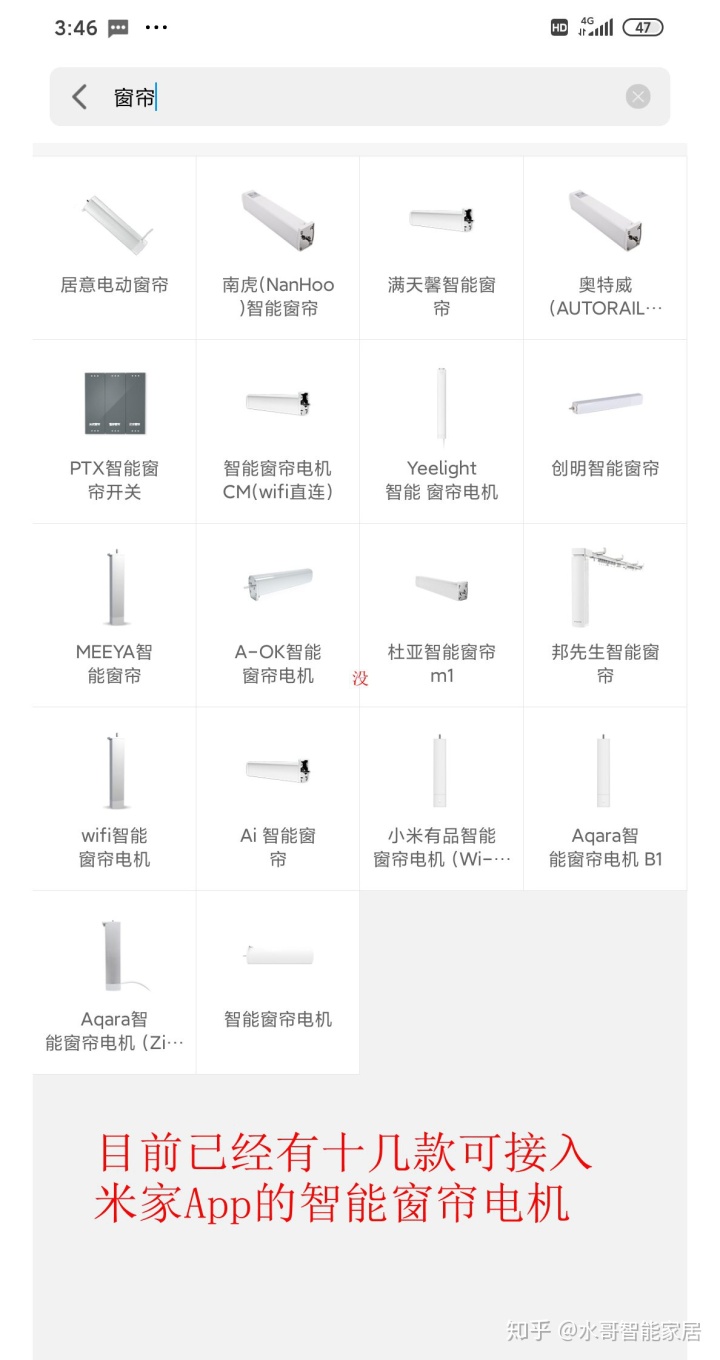Clear the 窗帘 search text
The height and width of the screenshot is (1360, 720).
[638, 97]
